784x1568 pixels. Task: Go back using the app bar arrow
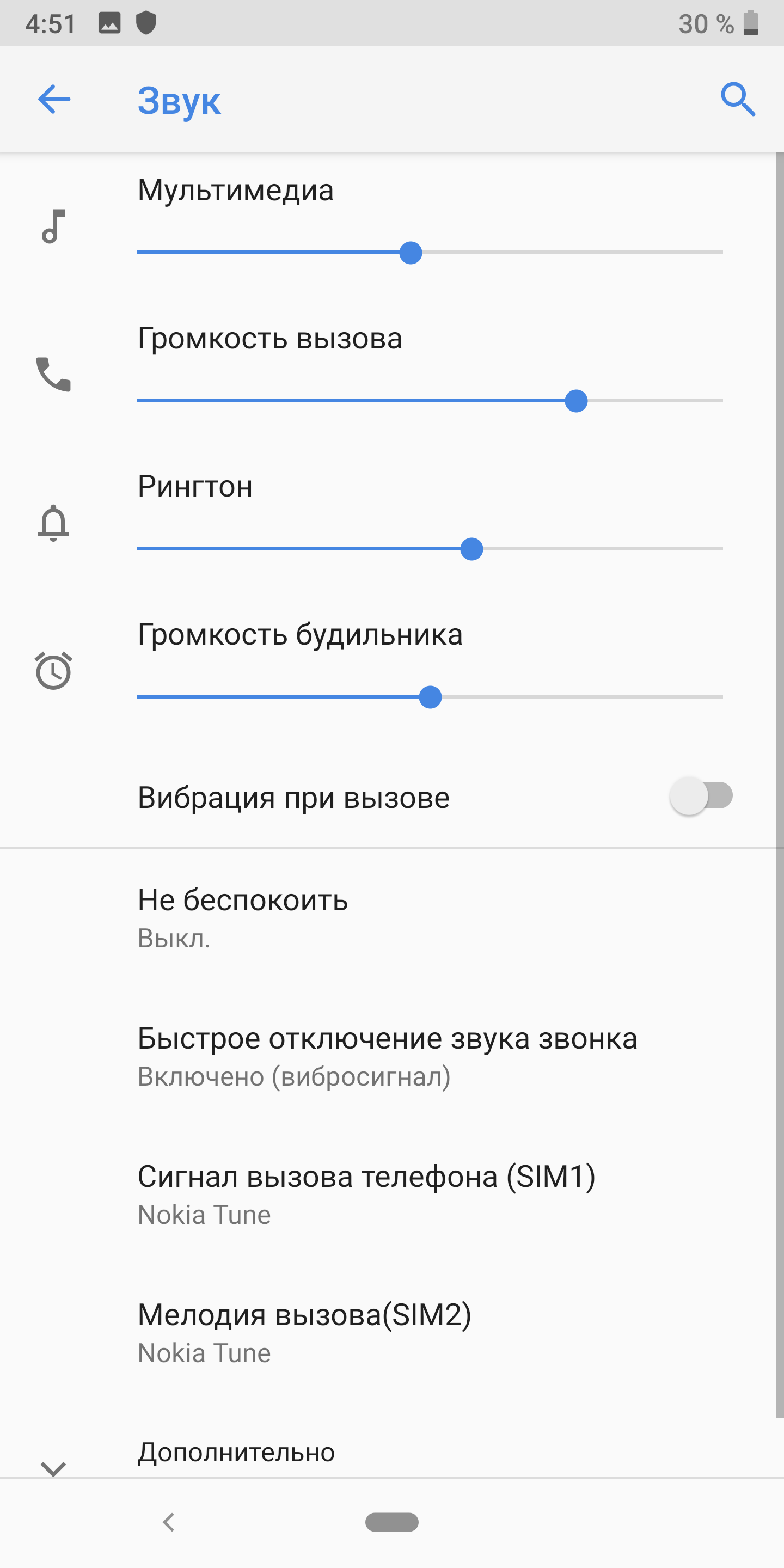[x=54, y=99]
